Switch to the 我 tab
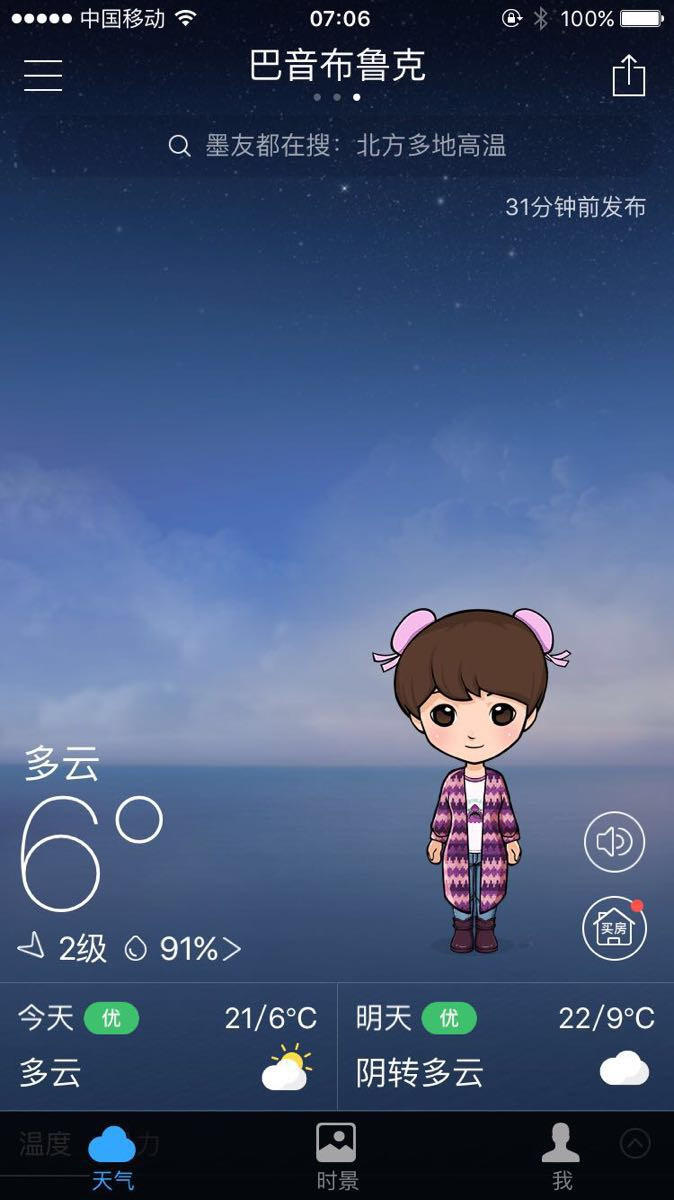Viewport: 674px width, 1200px height. [562, 1158]
